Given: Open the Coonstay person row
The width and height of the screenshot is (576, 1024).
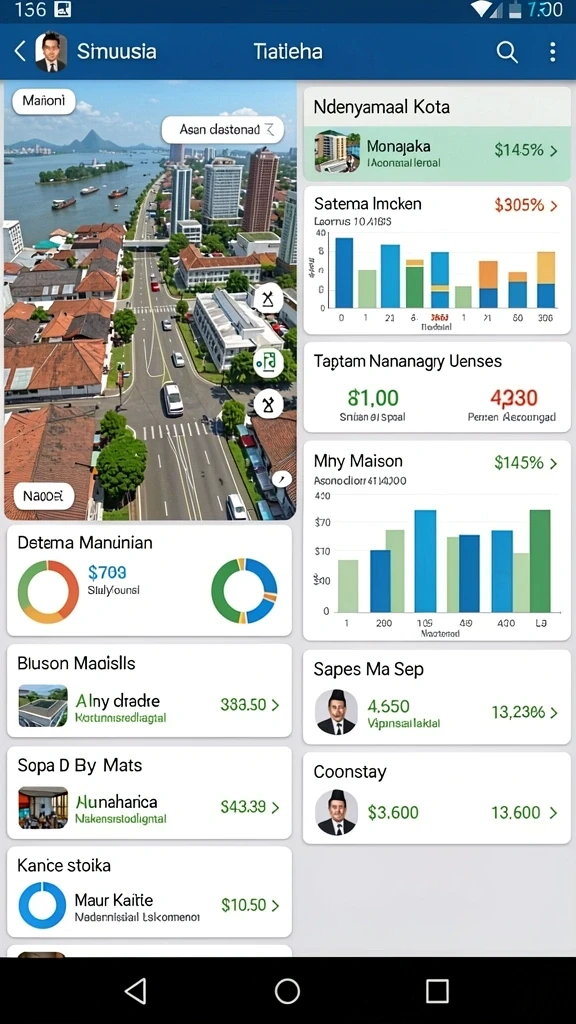Looking at the screenshot, I should (x=437, y=813).
